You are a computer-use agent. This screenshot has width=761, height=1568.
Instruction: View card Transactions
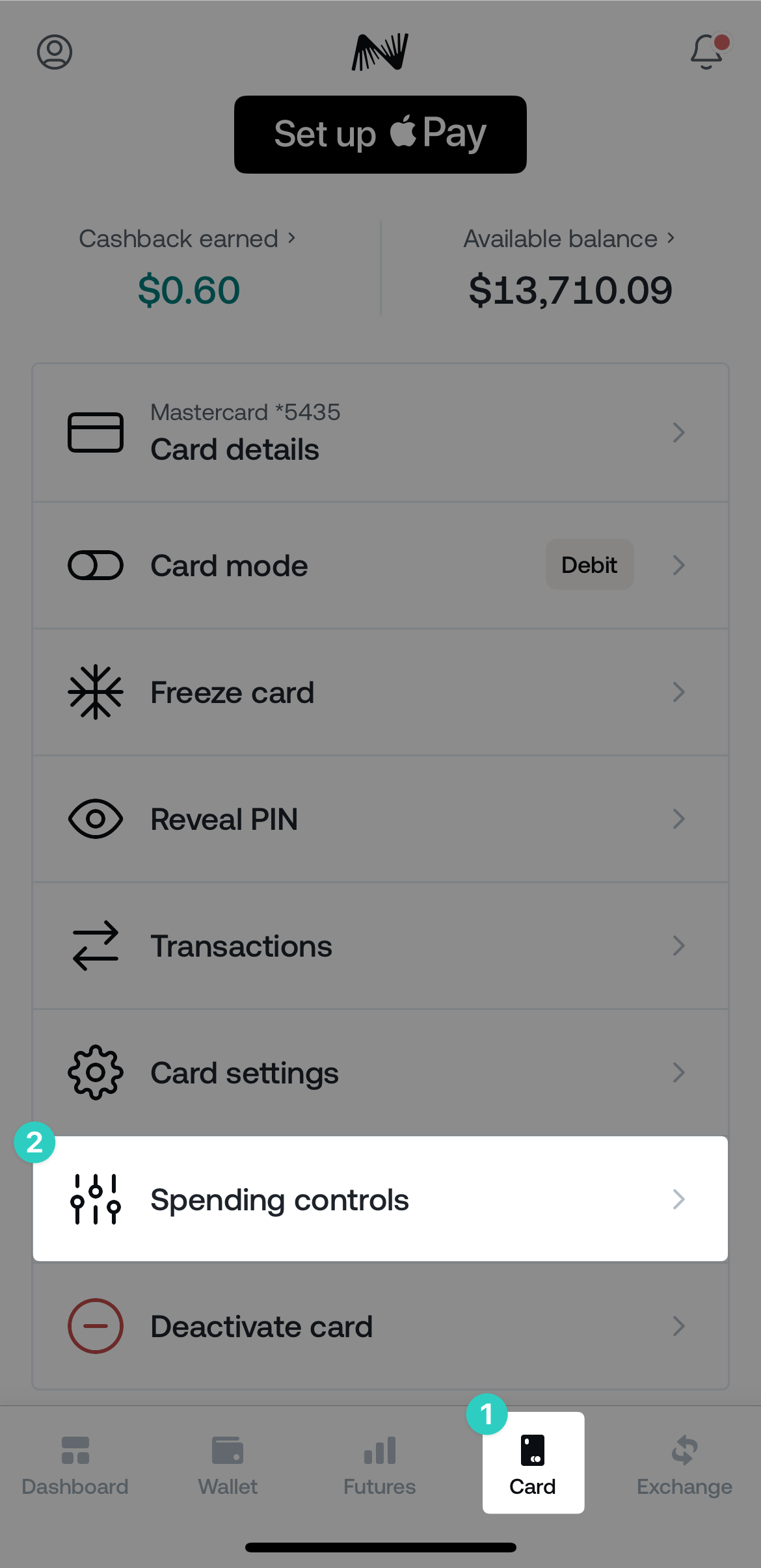[x=380, y=946]
